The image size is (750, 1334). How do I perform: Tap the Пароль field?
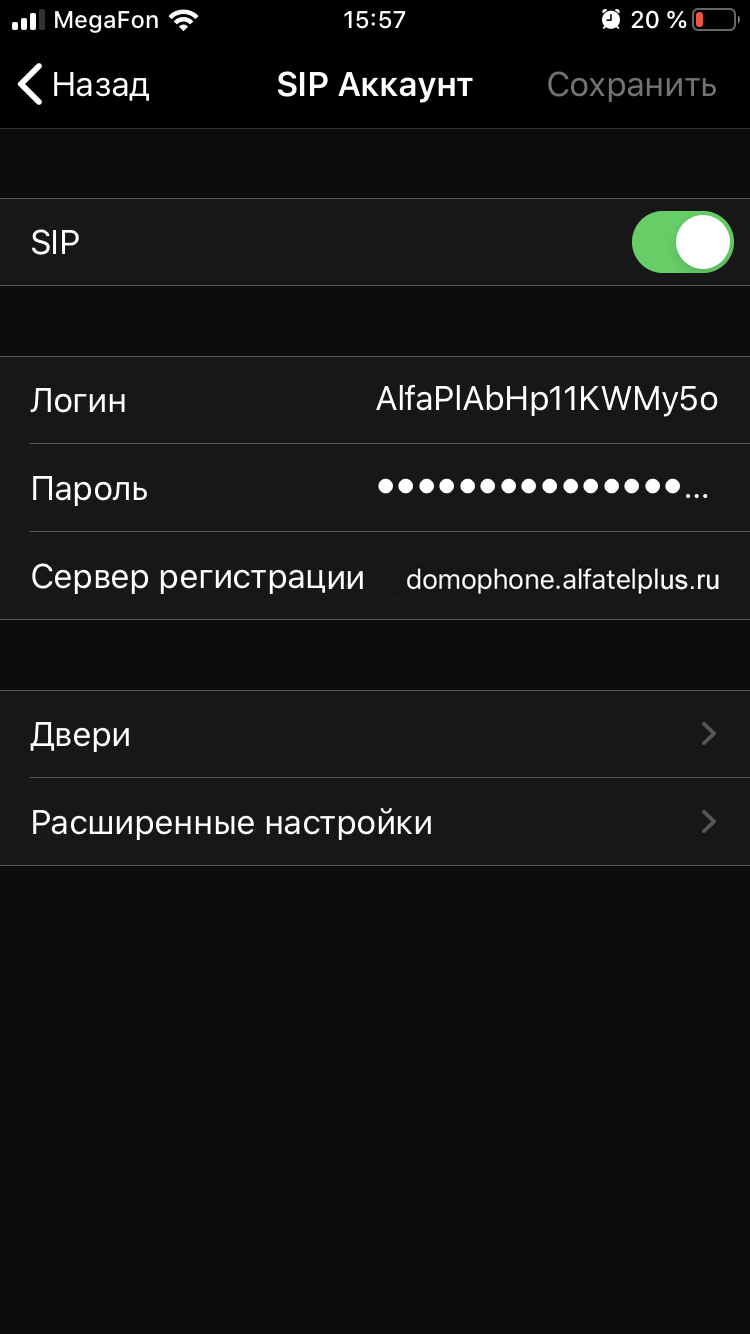375,488
